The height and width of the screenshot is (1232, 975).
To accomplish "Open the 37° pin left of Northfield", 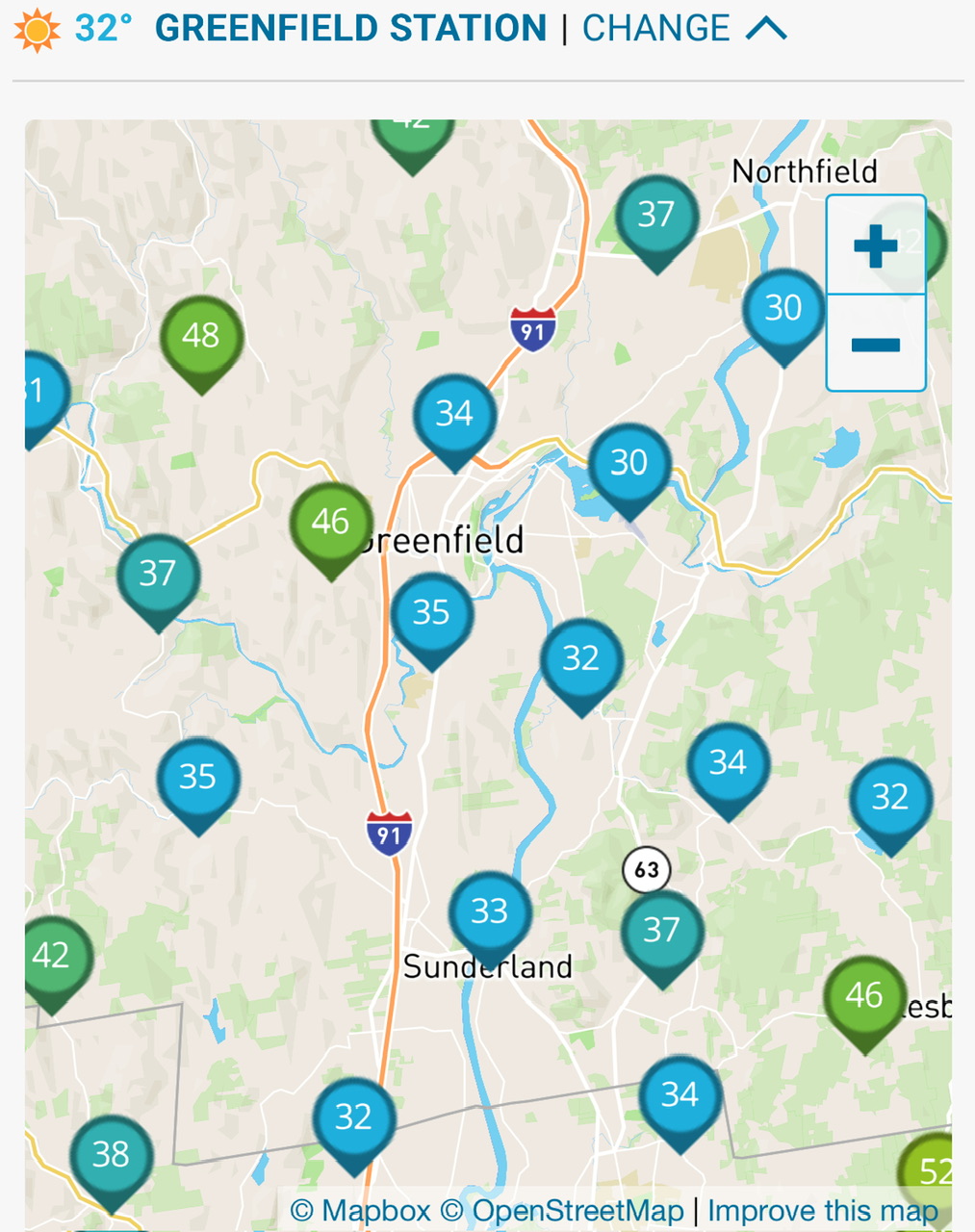I will pyautogui.click(x=655, y=216).
